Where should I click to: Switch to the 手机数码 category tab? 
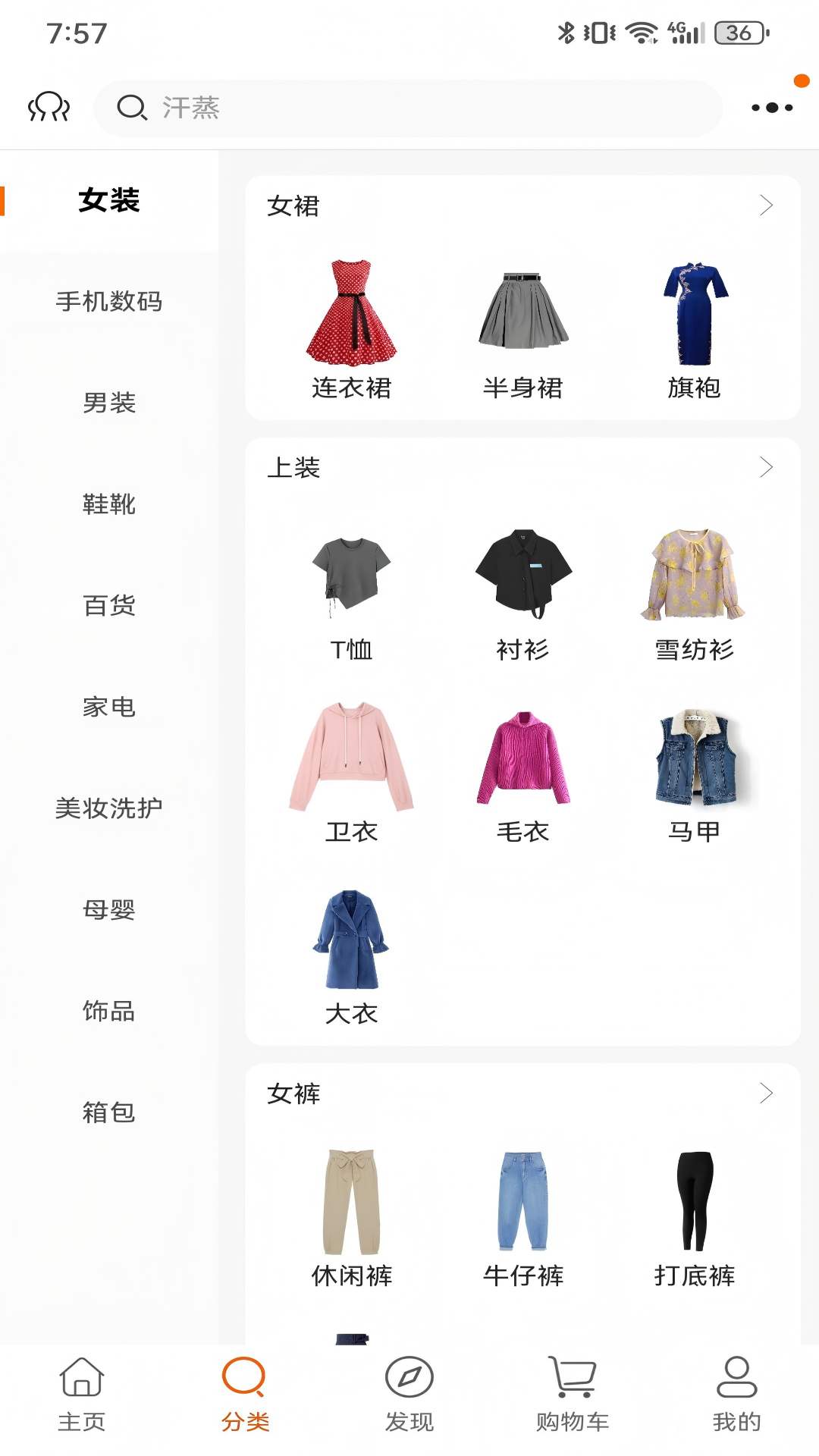(109, 301)
